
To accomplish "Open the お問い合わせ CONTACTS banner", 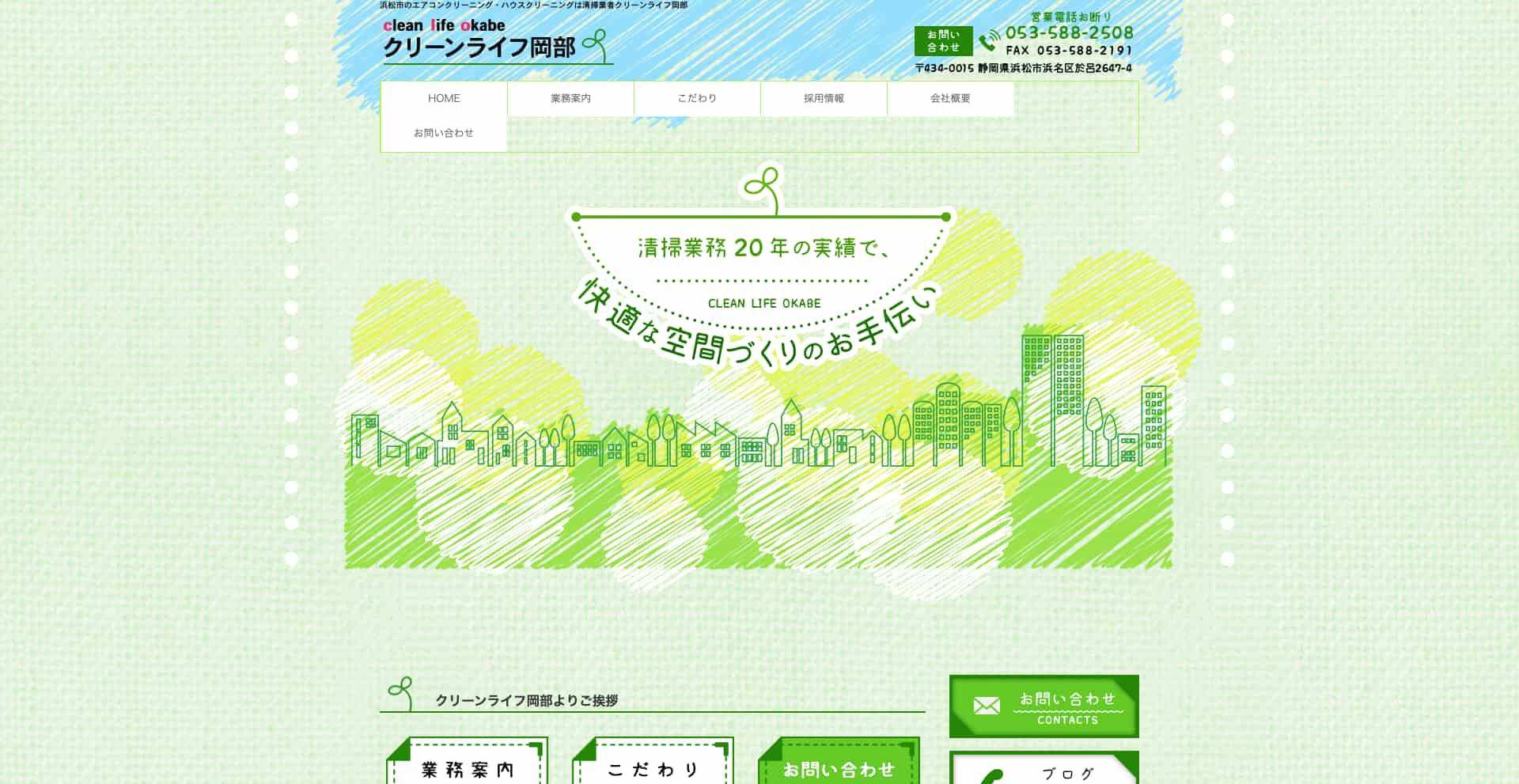I will click(1044, 706).
